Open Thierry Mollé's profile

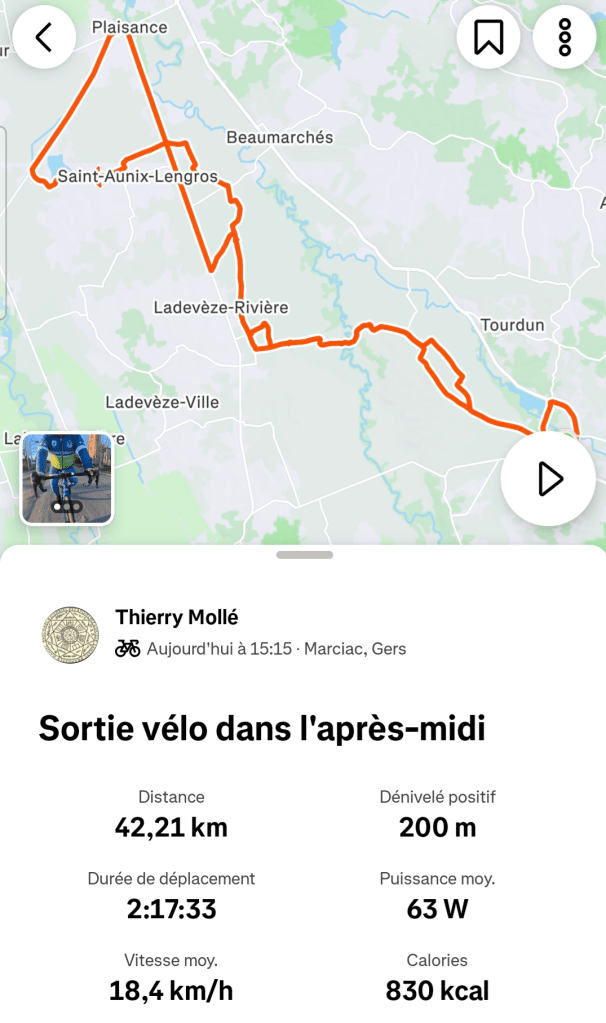[176, 617]
